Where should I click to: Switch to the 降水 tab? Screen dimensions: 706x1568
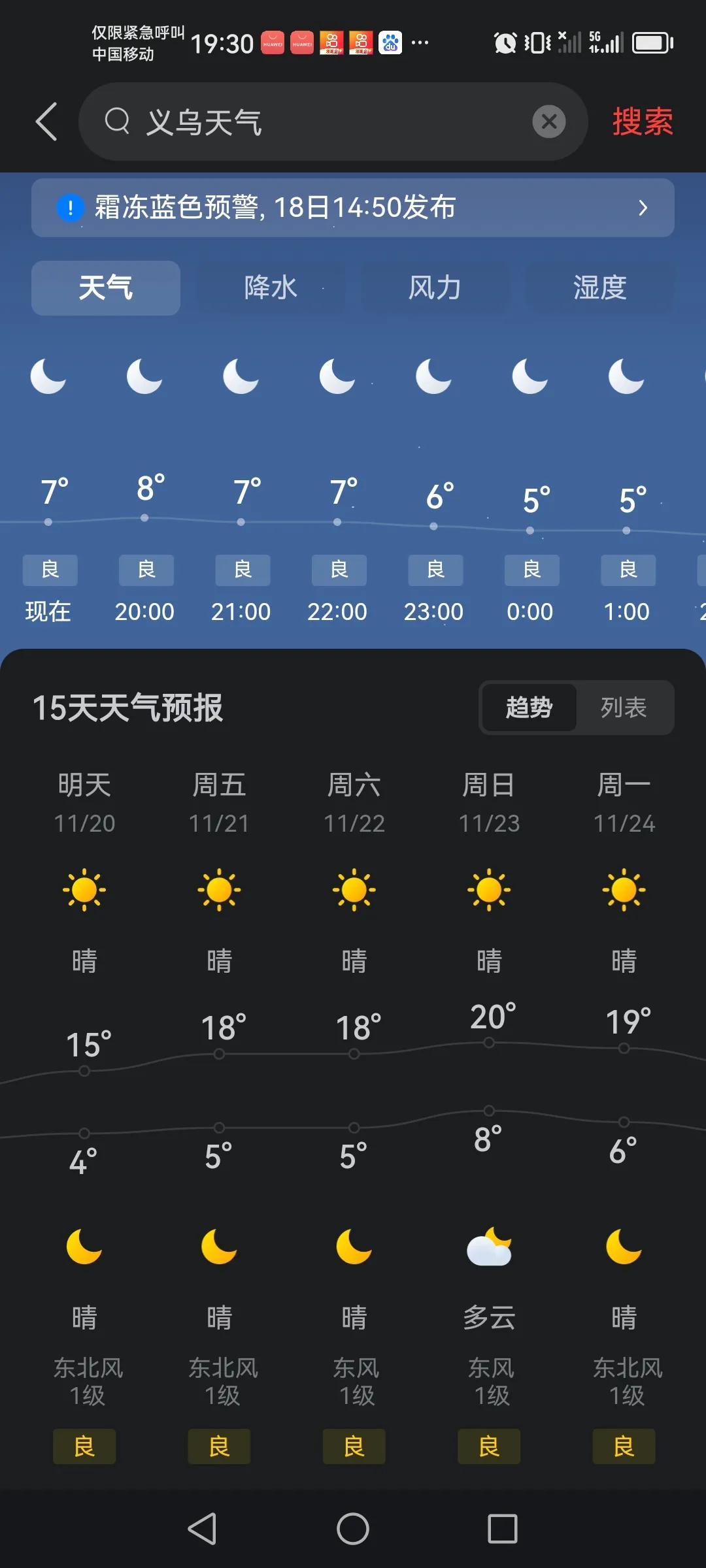tap(270, 287)
